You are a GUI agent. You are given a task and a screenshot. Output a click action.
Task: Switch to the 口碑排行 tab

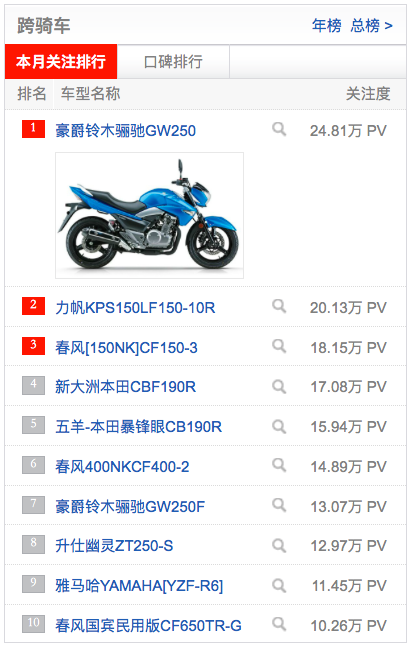coord(173,62)
